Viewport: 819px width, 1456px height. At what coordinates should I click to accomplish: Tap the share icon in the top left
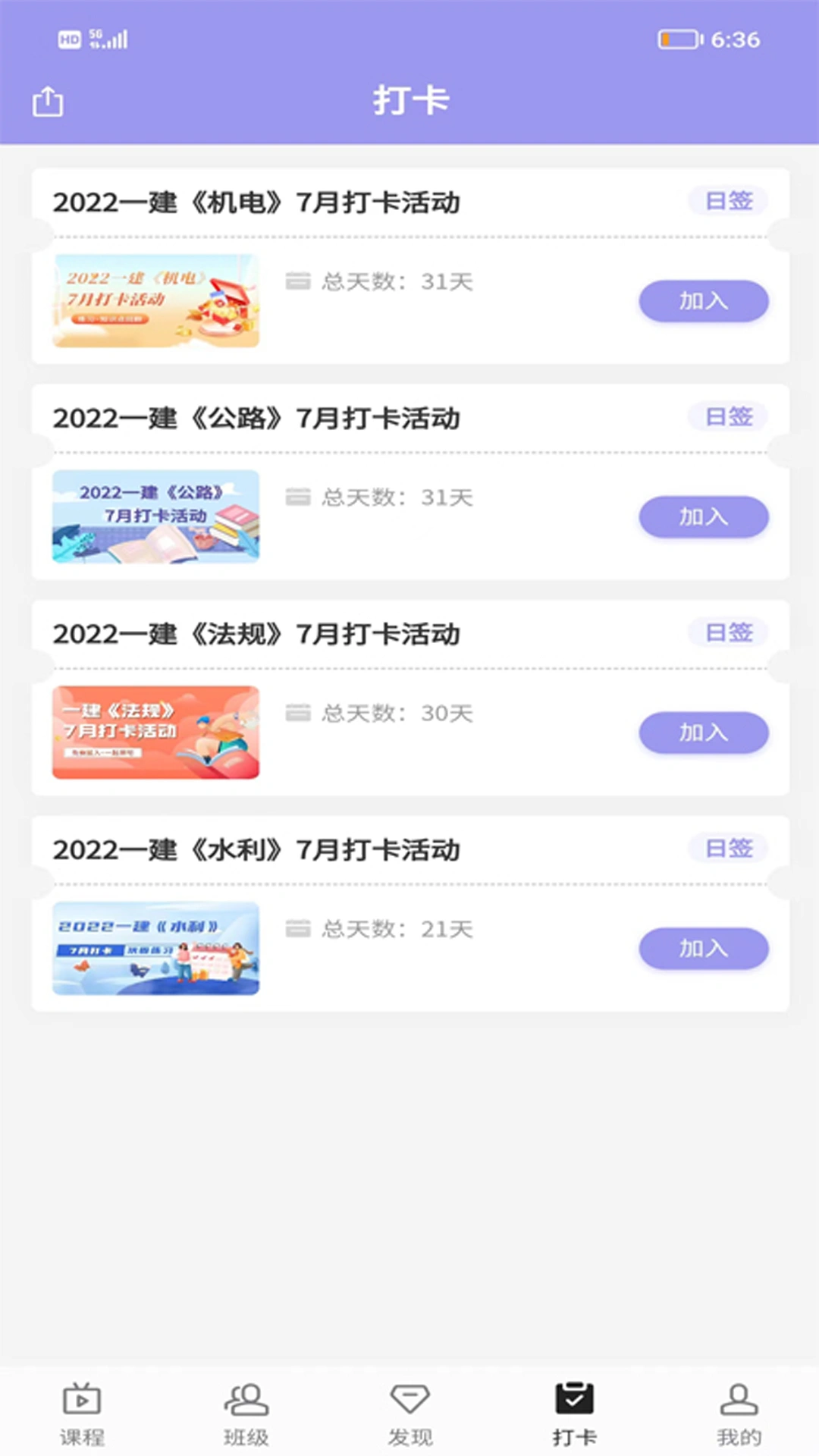click(x=48, y=101)
